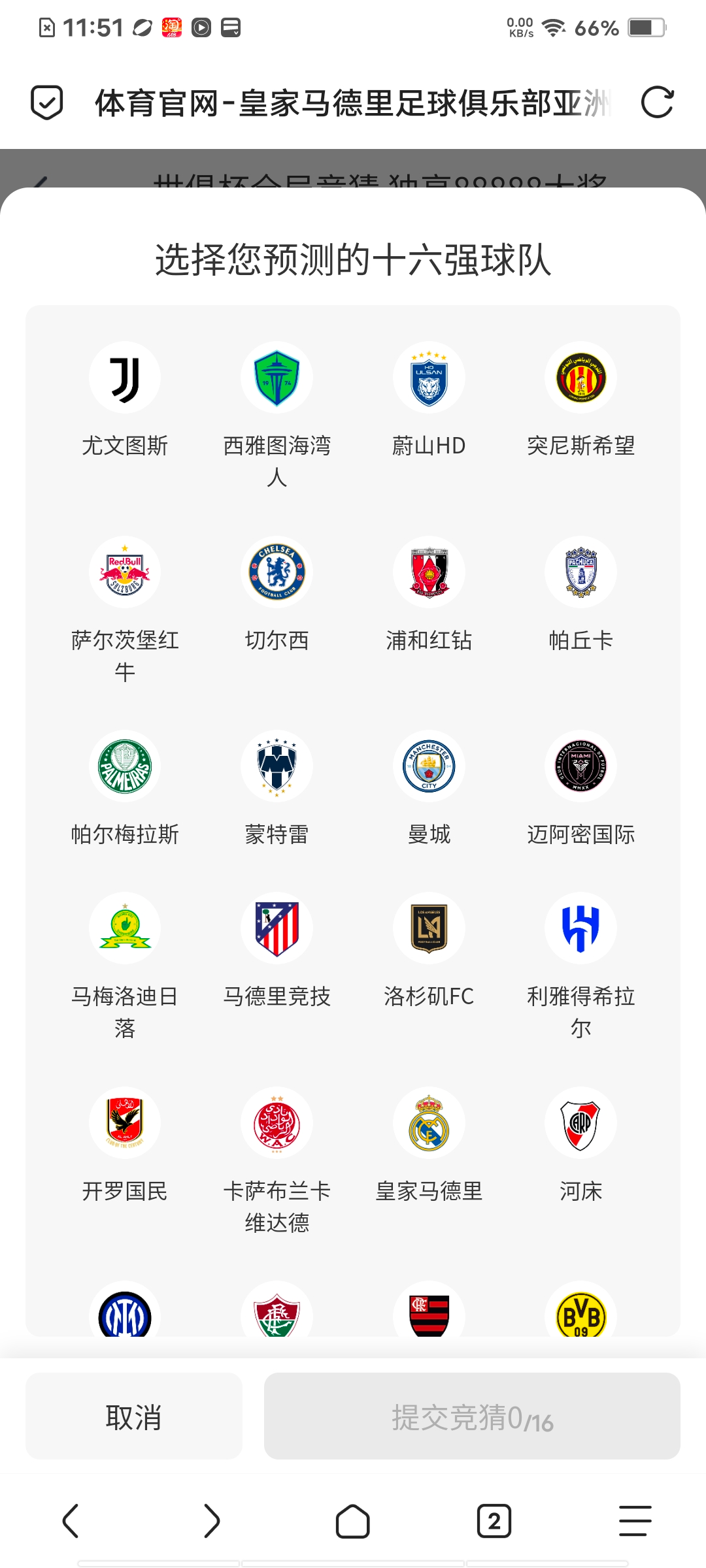The height and width of the screenshot is (1568, 706).
Task: Submit the prediction via 提交竞猜
Action: click(x=472, y=1416)
